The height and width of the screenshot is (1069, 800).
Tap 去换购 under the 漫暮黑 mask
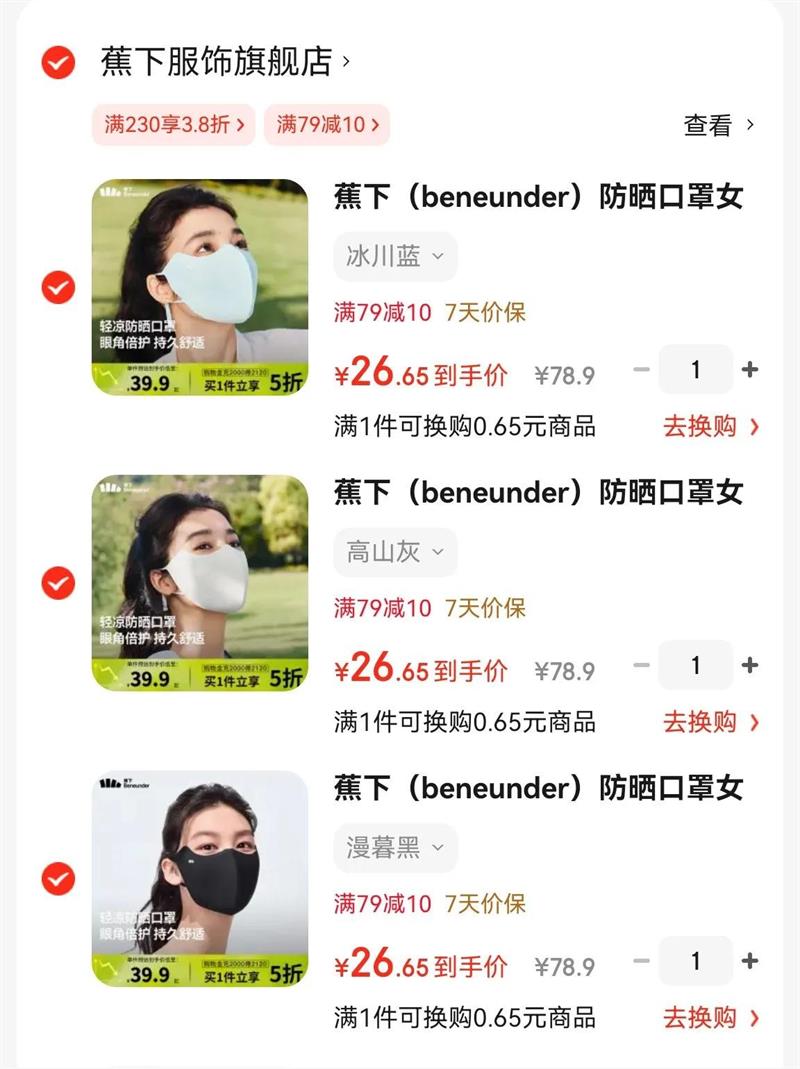click(711, 1017)
